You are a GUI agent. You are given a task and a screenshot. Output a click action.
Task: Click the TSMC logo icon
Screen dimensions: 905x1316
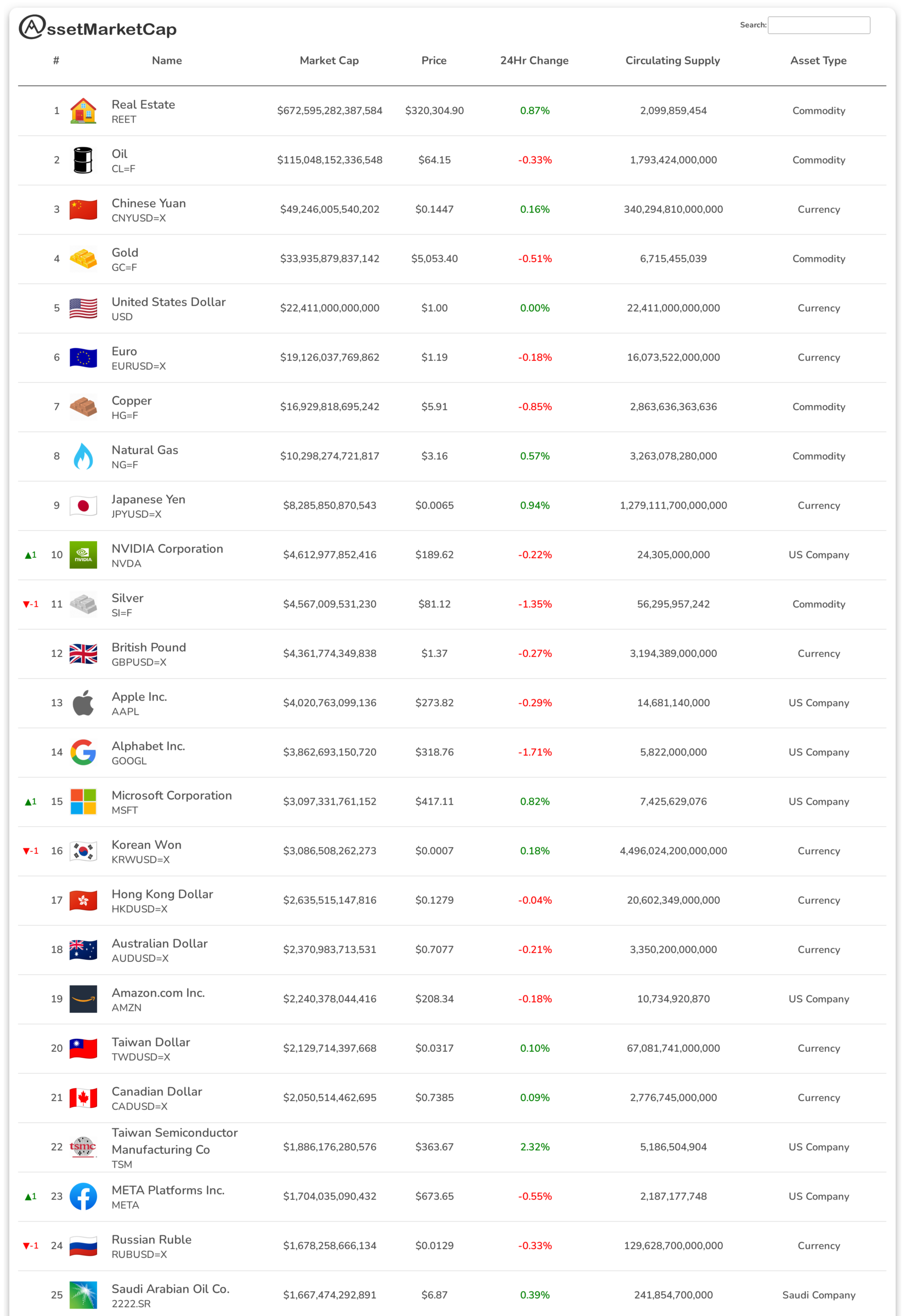(83, 1147)
